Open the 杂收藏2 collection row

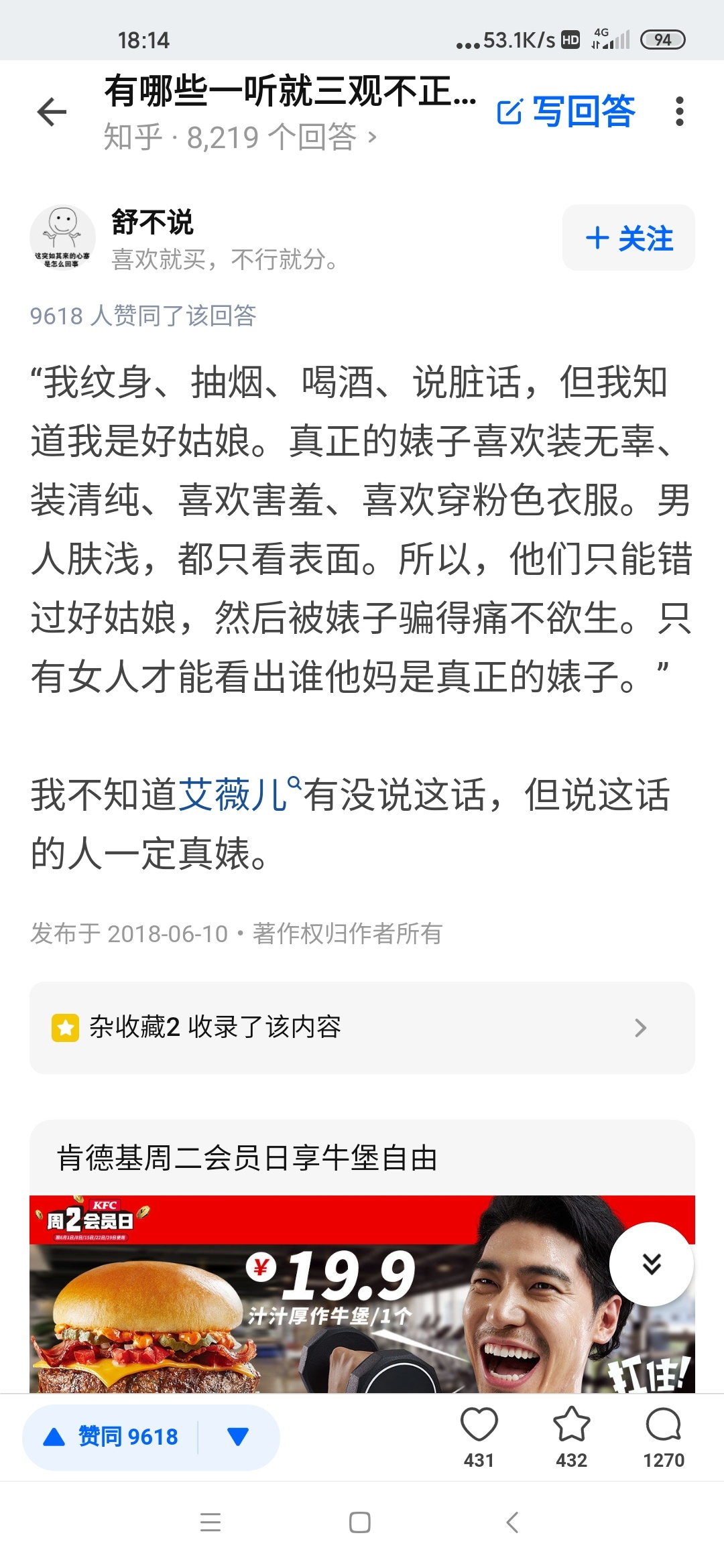tap(362, 1027)
